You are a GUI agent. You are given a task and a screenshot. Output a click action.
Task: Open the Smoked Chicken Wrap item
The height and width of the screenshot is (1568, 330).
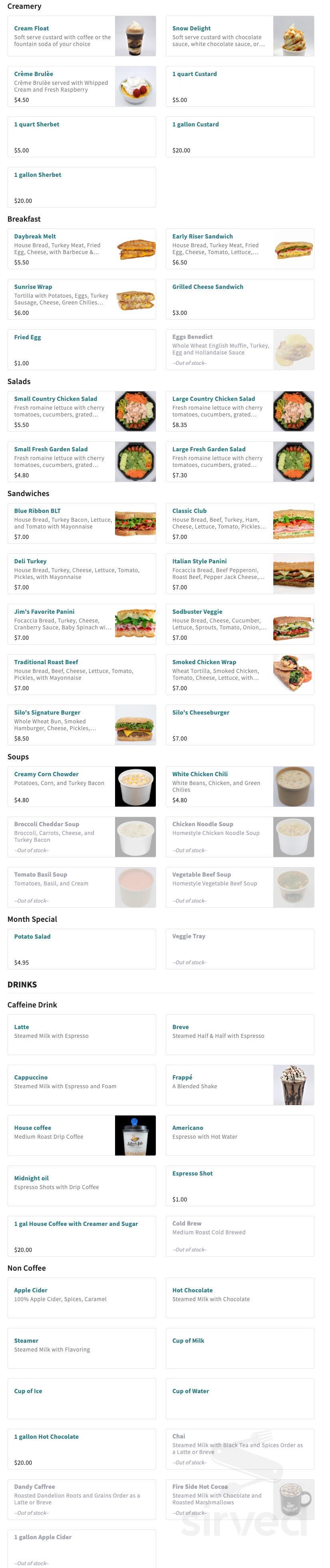(239, 675)
